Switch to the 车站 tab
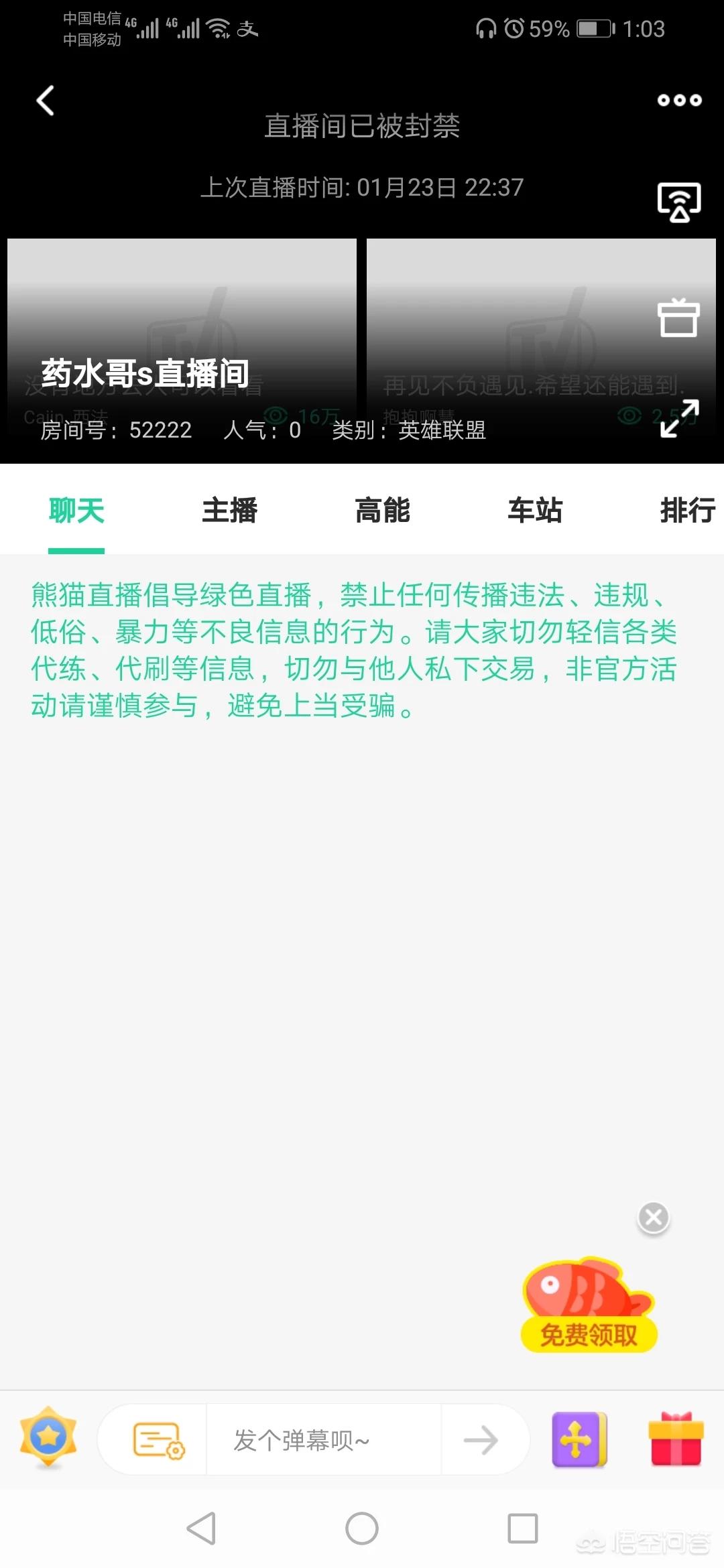 tap(535, 511)
